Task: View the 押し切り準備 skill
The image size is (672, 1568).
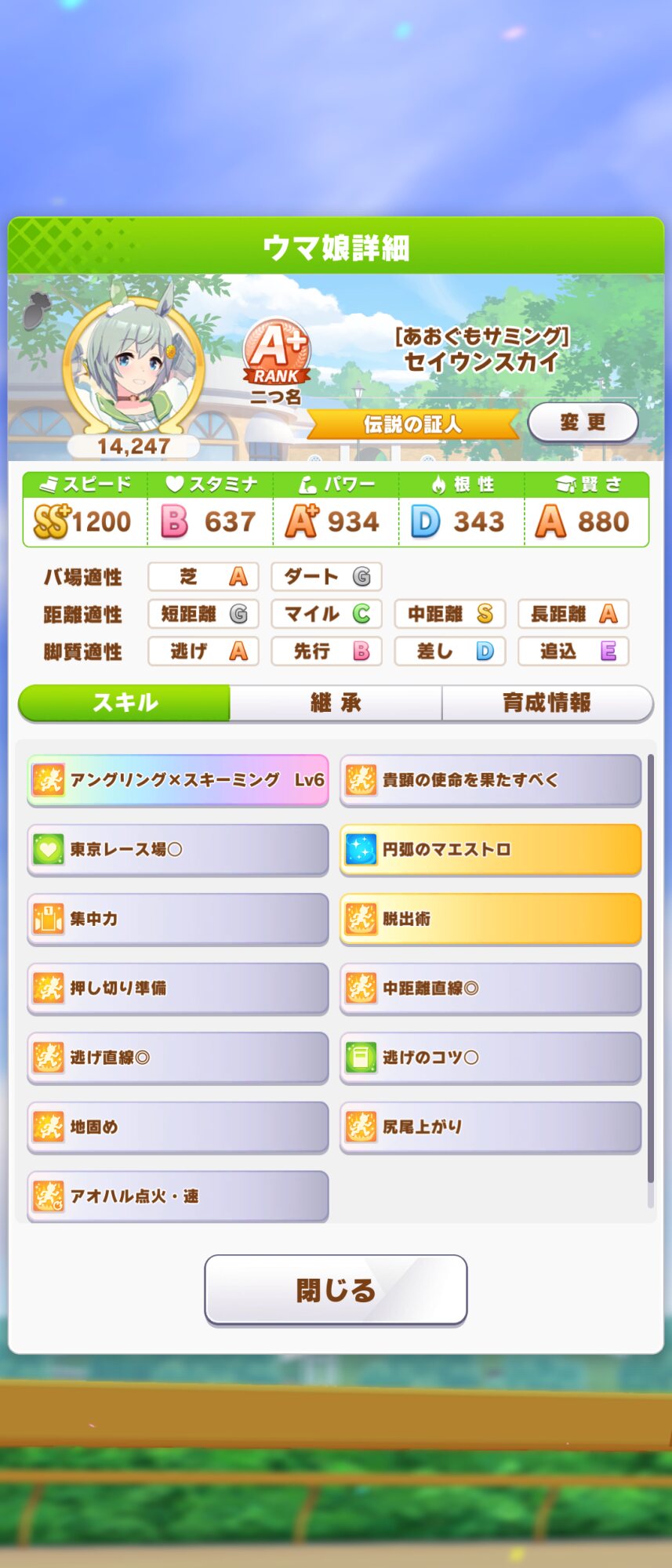Action: (178, 988)
